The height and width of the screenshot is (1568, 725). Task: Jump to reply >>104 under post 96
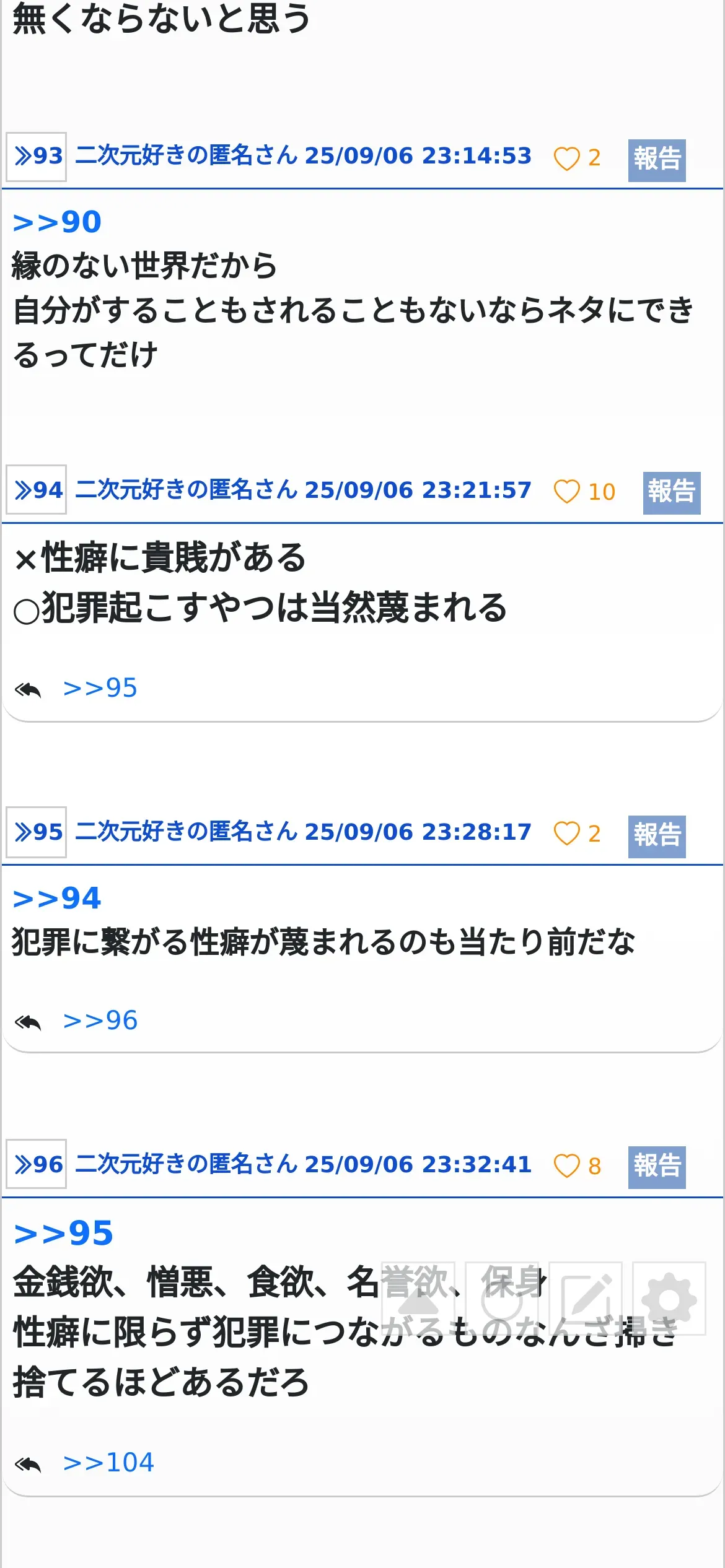108,1462
